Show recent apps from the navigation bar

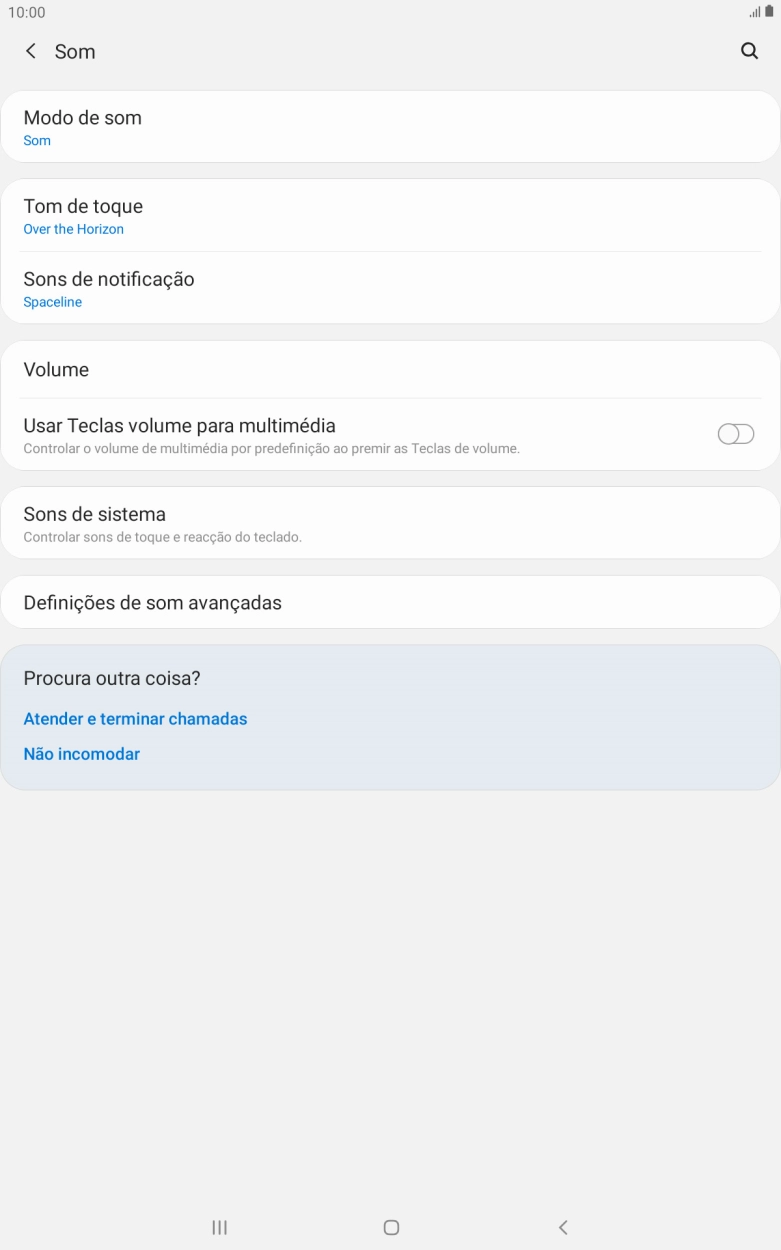pos(220,1227)
